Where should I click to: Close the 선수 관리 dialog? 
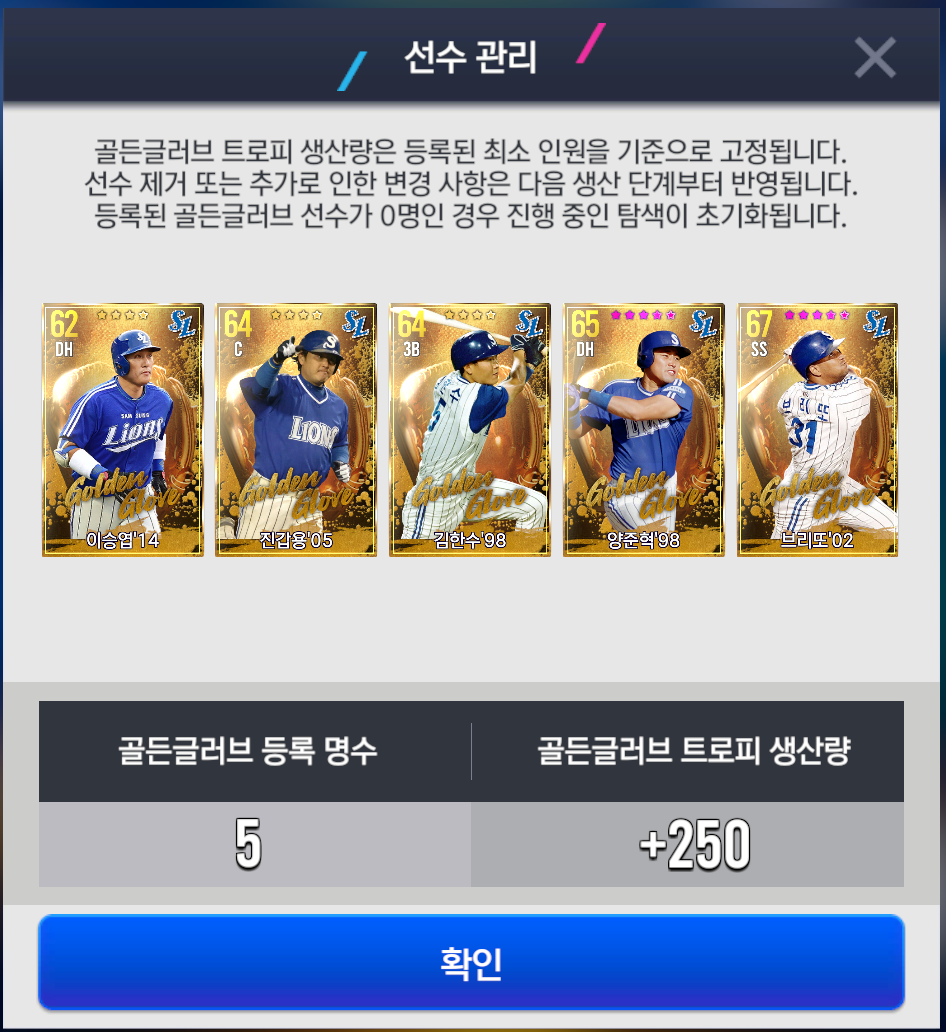point(875,58)
